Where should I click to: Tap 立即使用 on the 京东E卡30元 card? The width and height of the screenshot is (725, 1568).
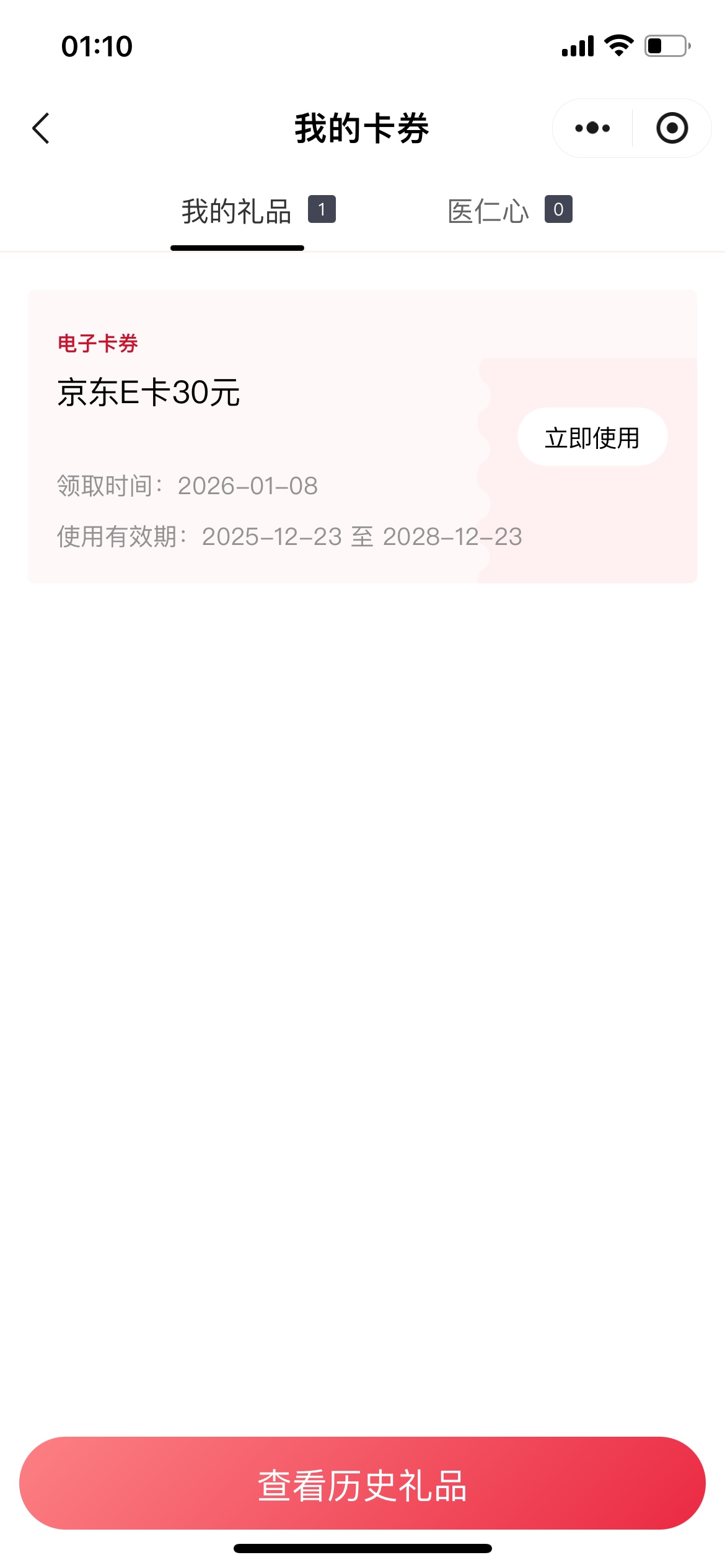pyautogui.click(x=592, y=437)
